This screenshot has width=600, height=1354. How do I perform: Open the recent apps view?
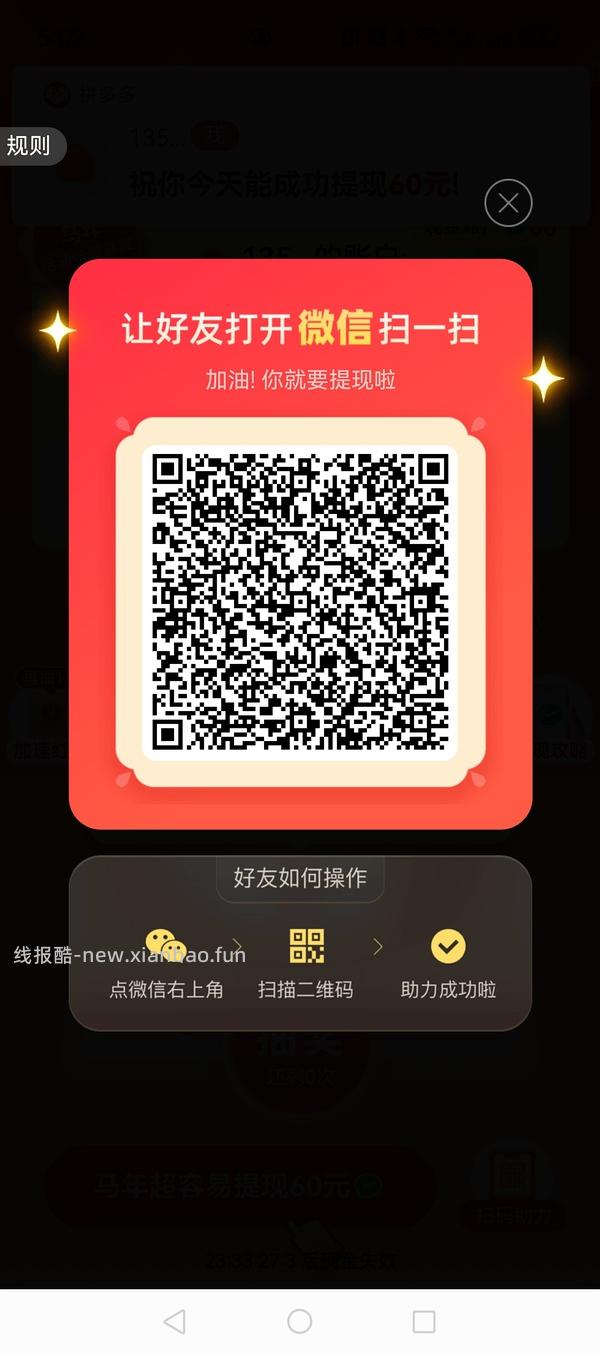click(424, 1321)
